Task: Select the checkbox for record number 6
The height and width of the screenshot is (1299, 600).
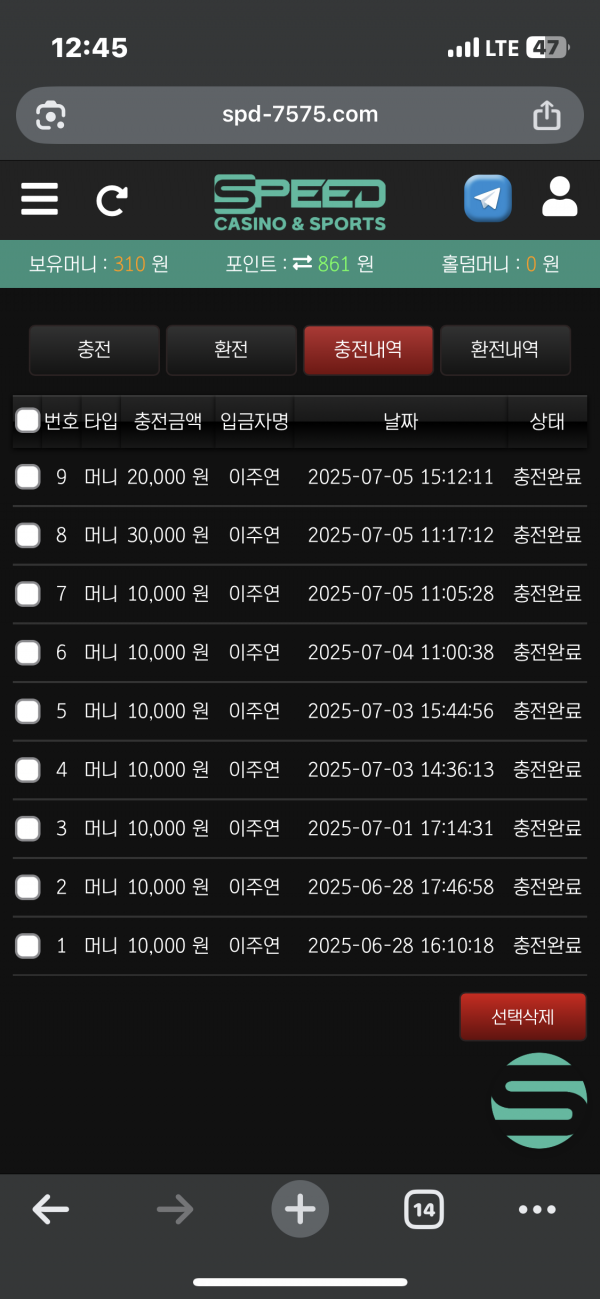Action: point(28,653)
